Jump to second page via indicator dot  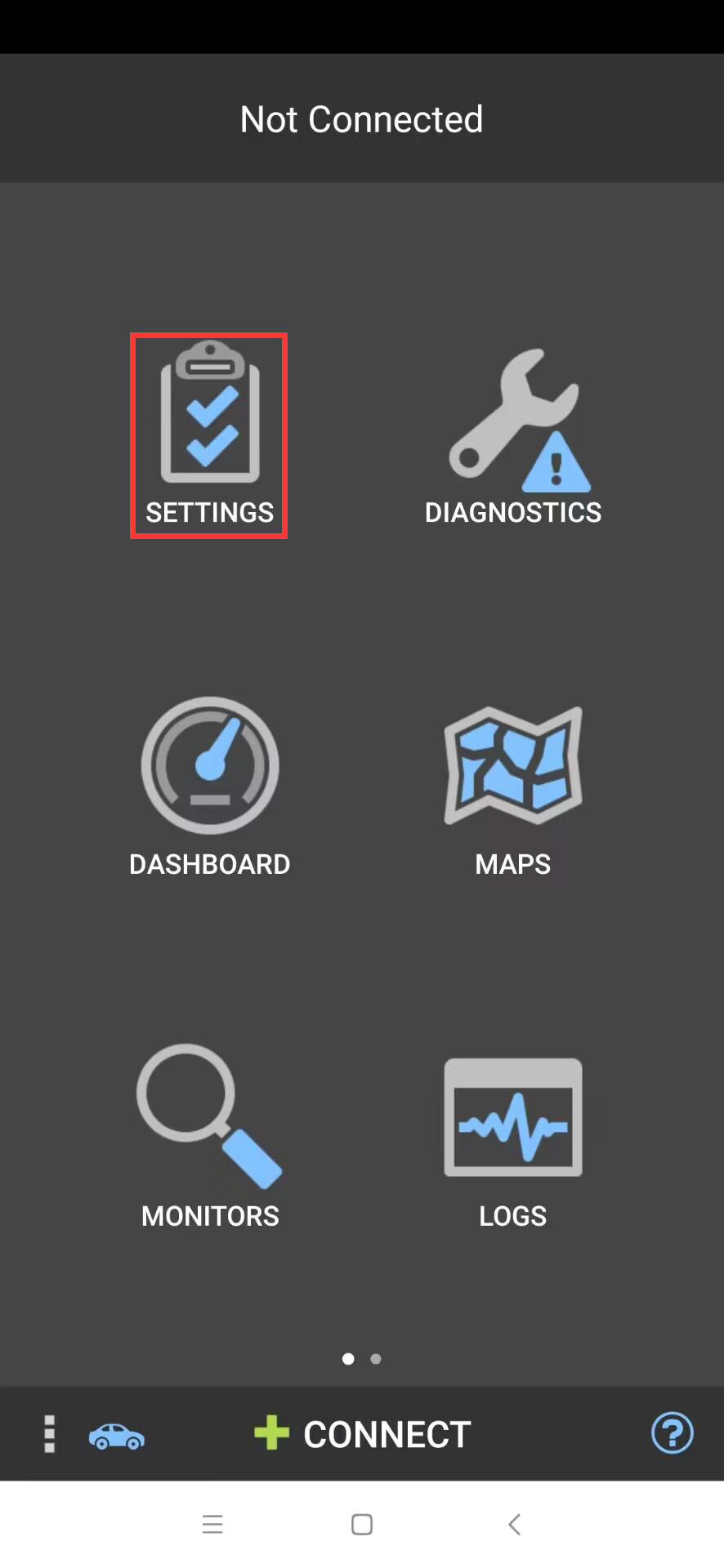pos(376,1359)
